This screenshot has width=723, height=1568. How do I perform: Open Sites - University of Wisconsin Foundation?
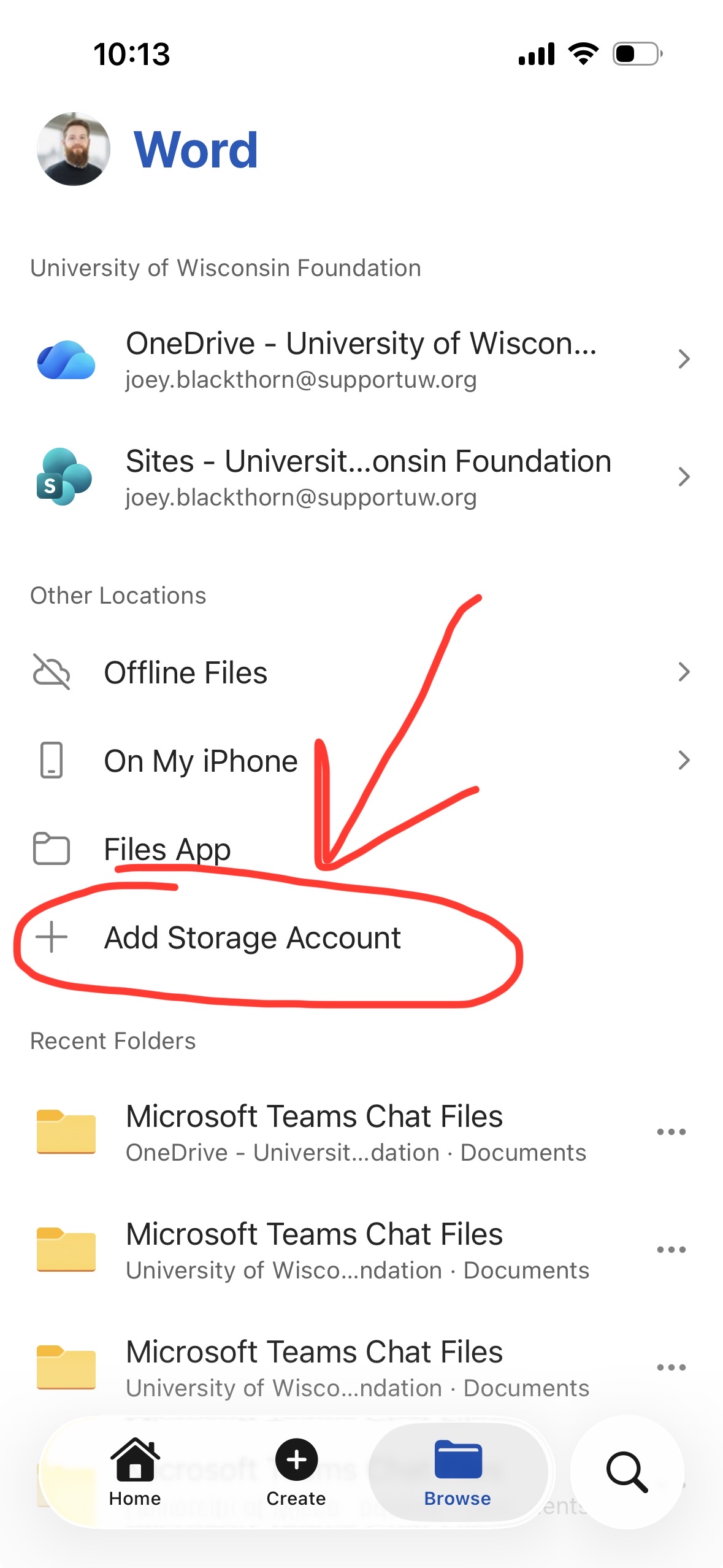[361, 477]
